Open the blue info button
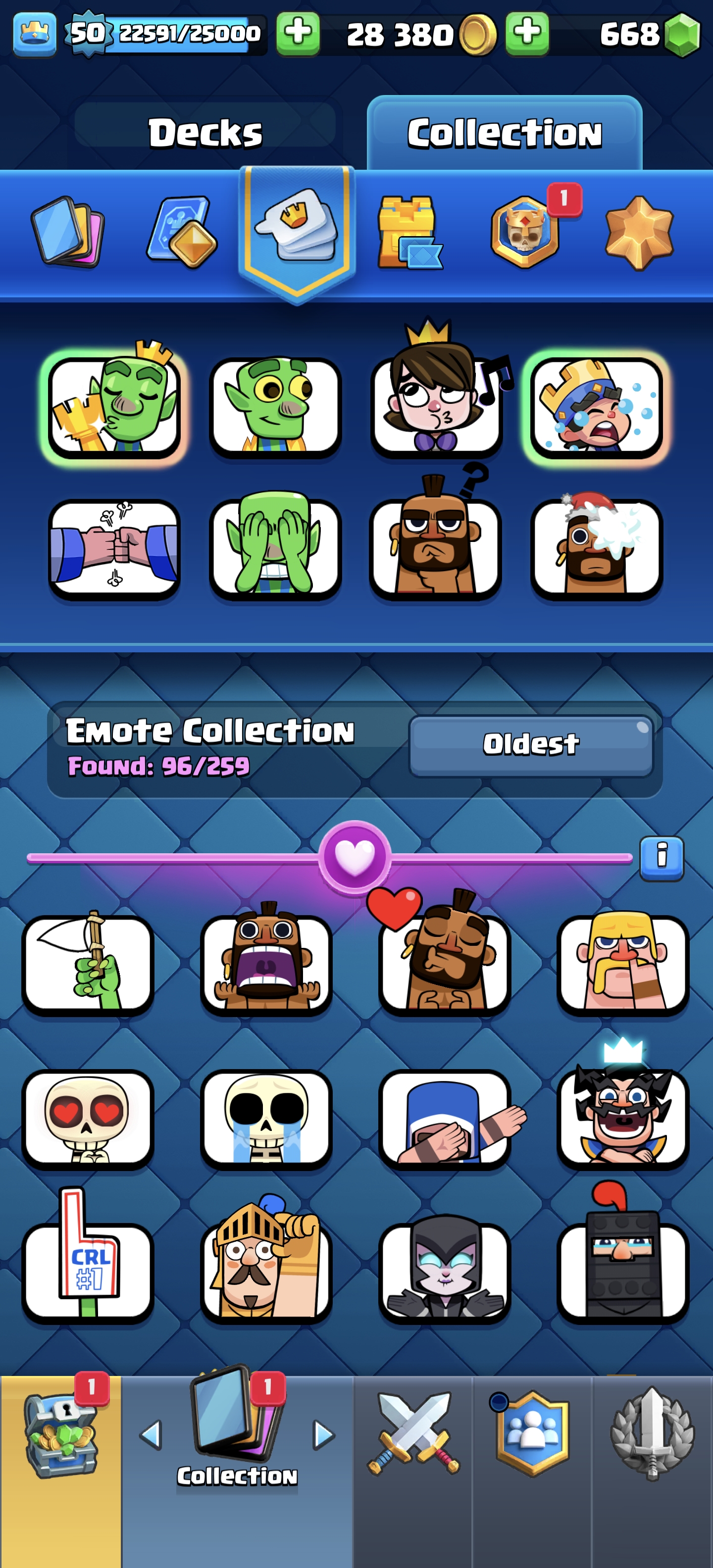Viewport: 713px width, 1568px height. tap(661, 857)
